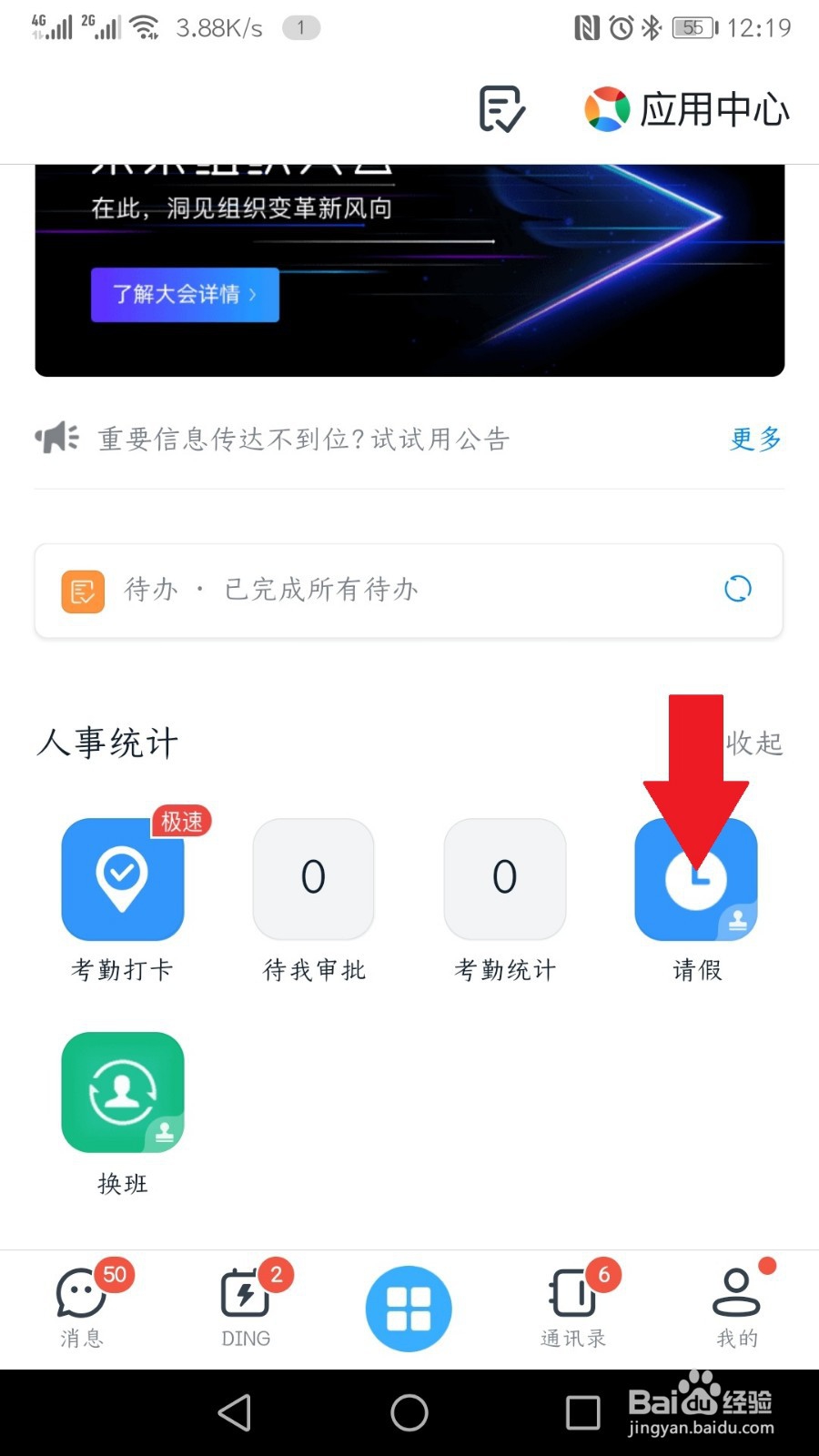Tap the 了解大会详情 banner button
The width and height of the screenshot is (819, 1456).
tap(184, 294)
